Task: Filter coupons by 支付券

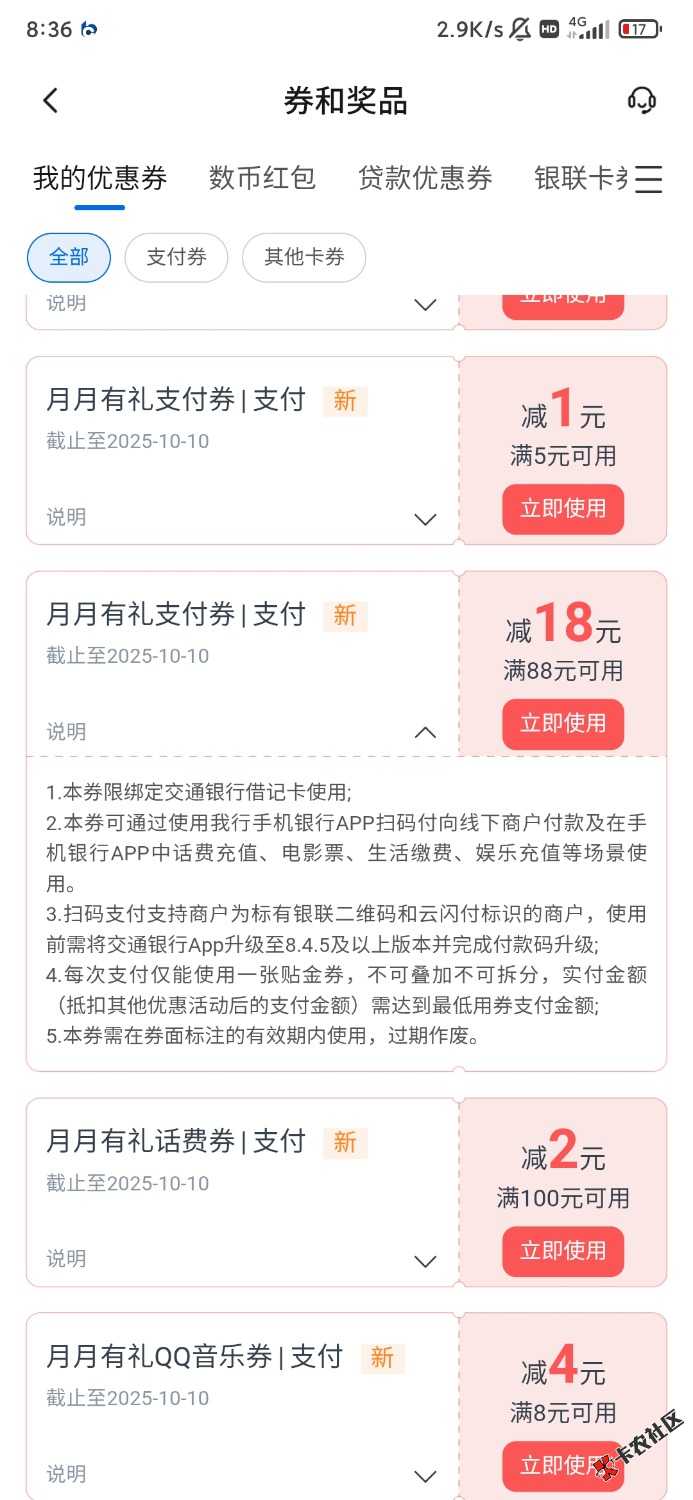Action: pyautogui.click(x=176, y=257)
